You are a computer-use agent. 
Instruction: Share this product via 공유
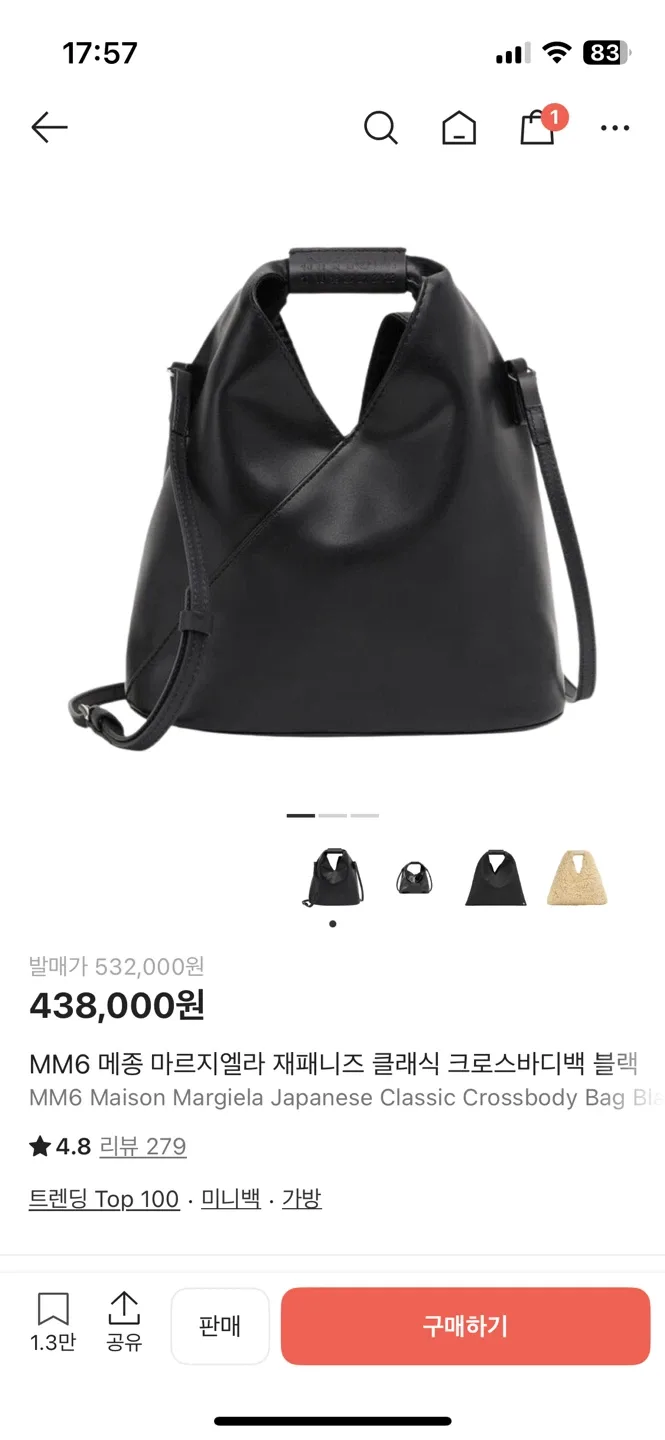point(124,1321)
